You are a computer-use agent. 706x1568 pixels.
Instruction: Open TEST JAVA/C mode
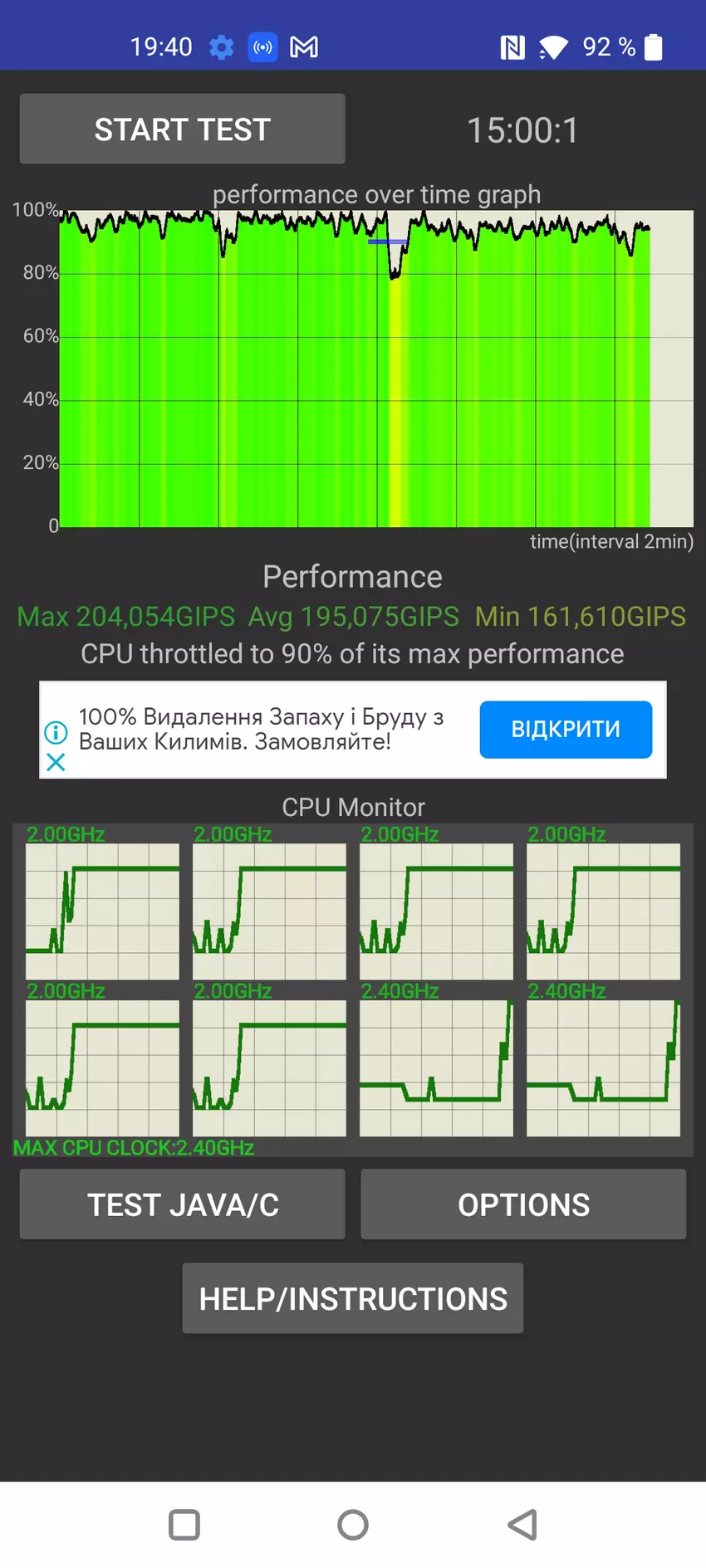coord(182,1204)
